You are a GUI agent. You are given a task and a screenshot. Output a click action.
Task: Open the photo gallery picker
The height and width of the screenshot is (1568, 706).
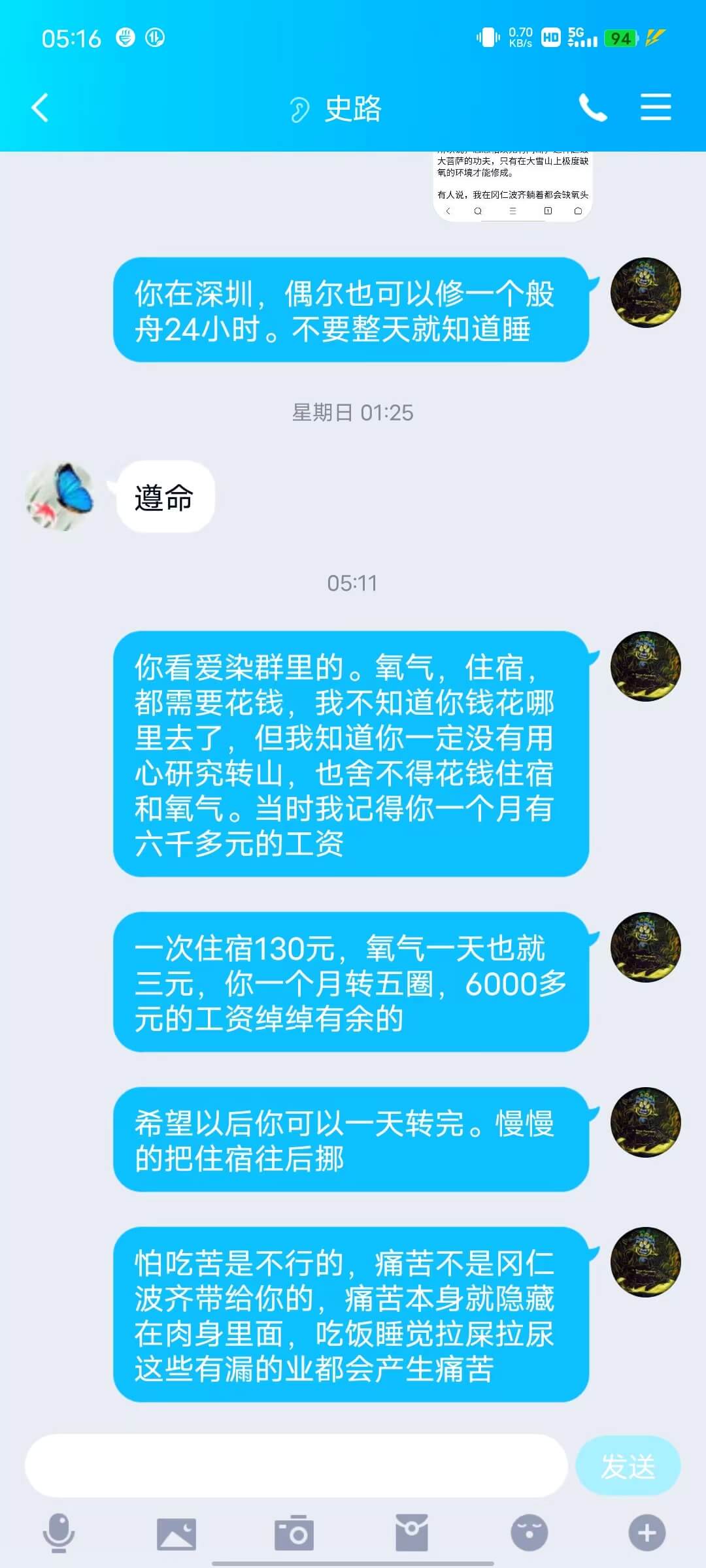(x=176, y=1533)
